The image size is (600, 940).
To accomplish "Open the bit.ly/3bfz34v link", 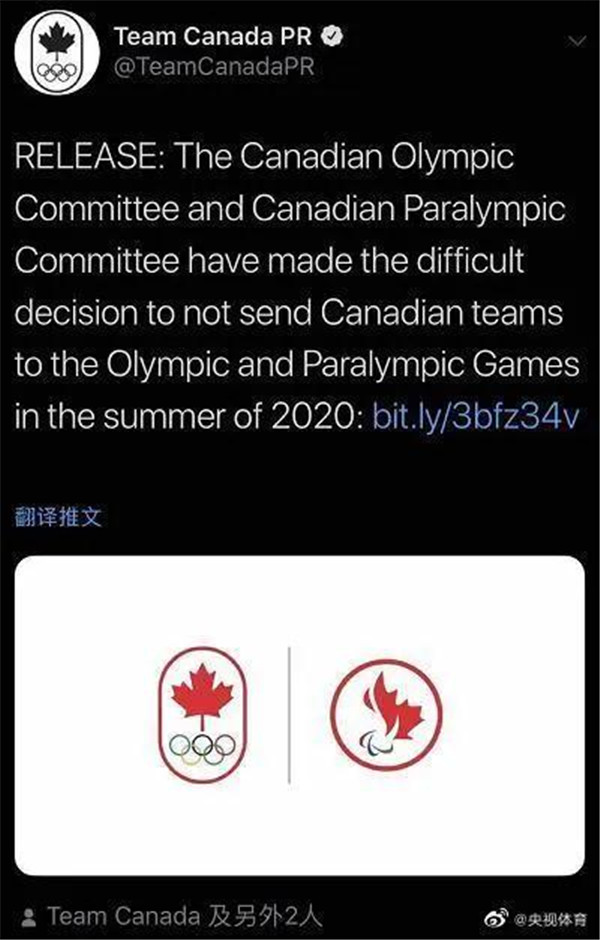I will [475, 413].
